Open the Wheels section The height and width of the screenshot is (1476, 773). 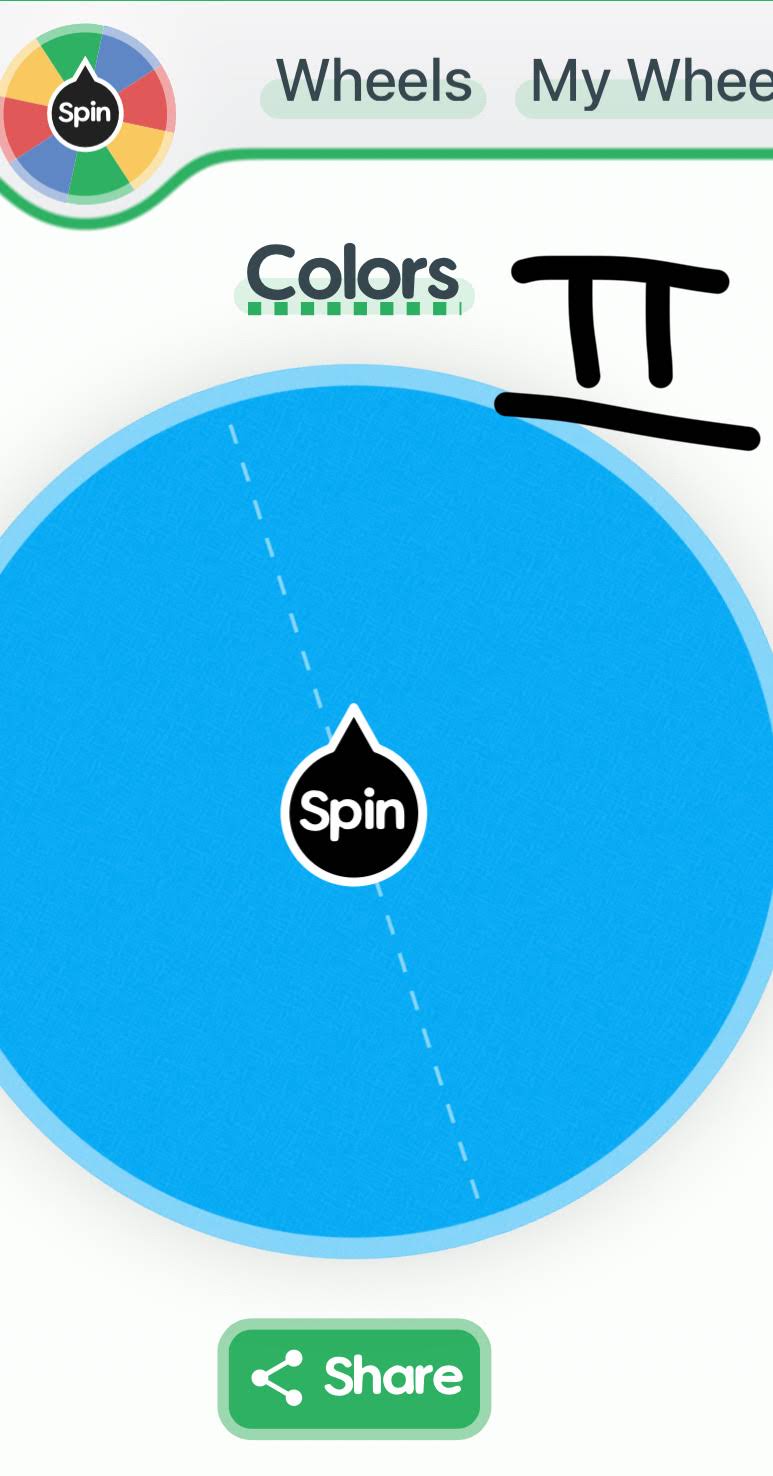(x=374, y=82)
